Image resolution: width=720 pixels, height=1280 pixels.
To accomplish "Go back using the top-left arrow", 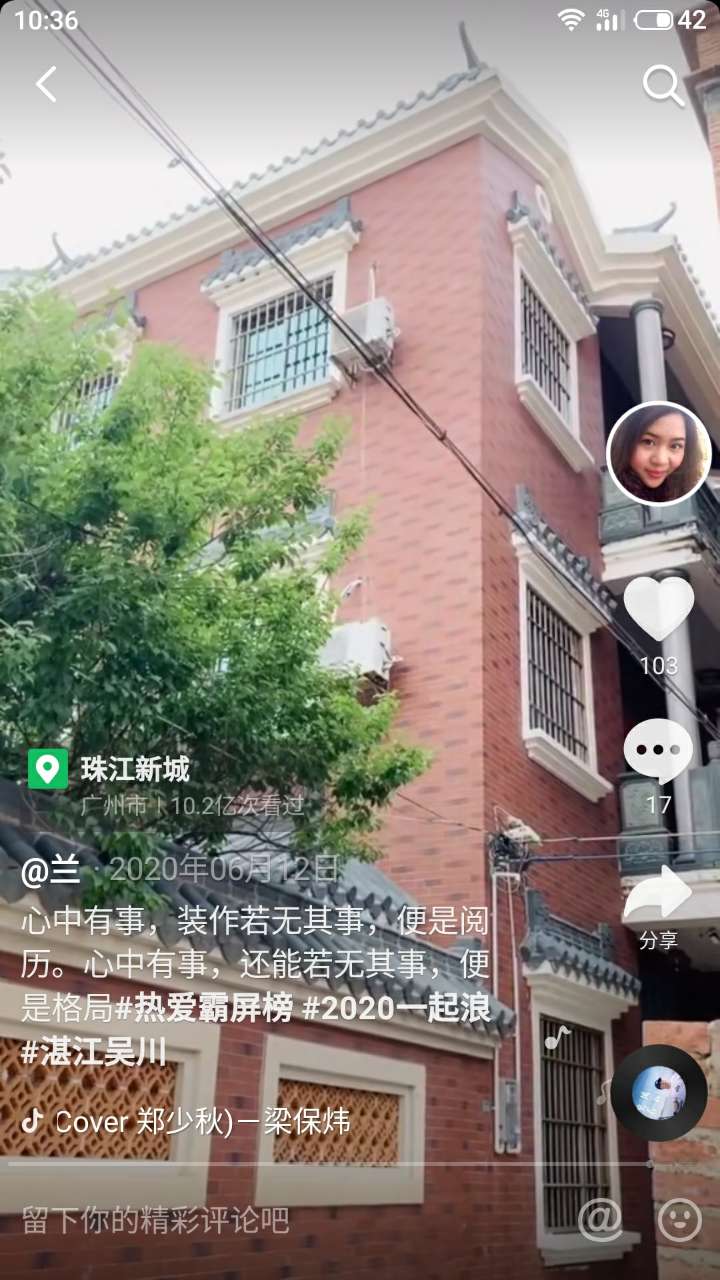I will pos(46,85).
